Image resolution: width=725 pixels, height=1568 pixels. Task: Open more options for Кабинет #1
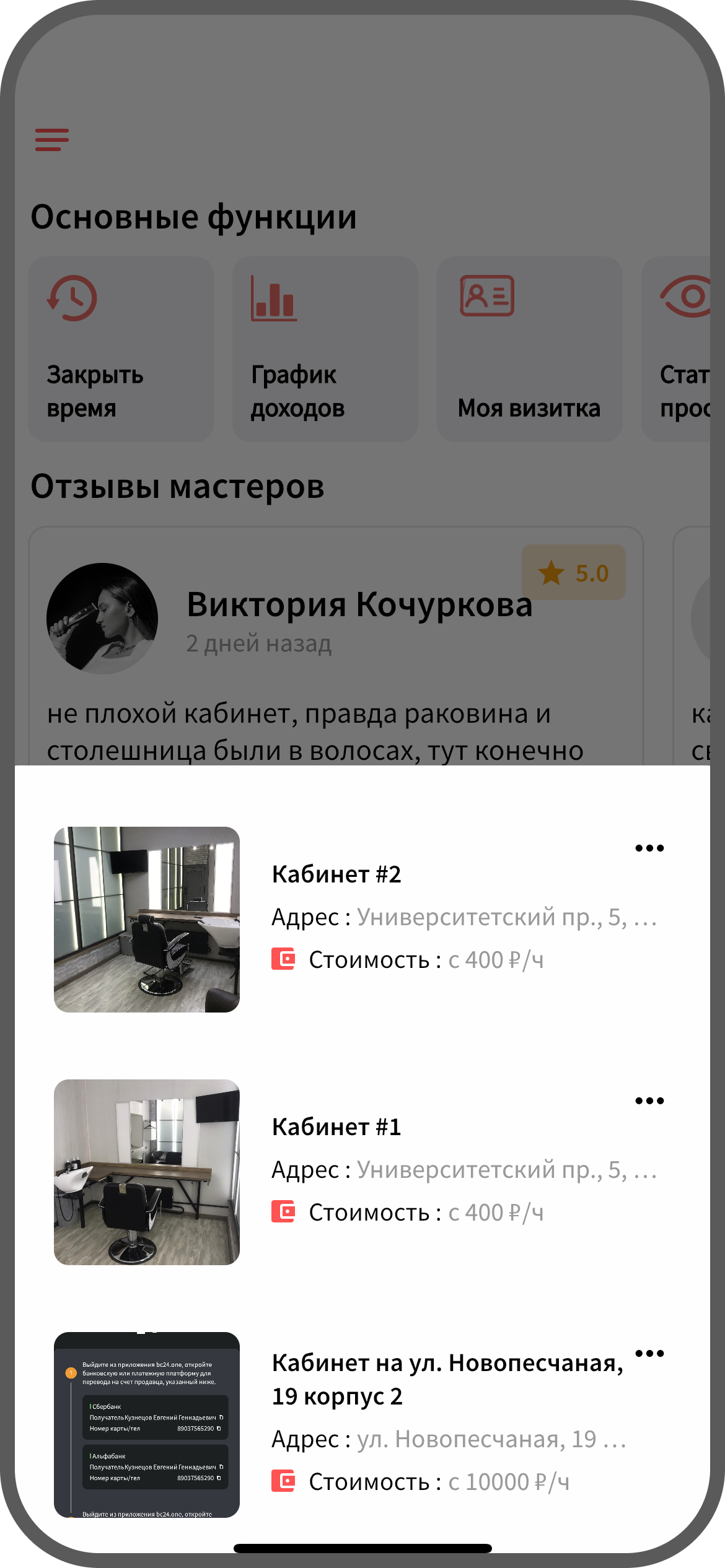(x=649, y=1101)
